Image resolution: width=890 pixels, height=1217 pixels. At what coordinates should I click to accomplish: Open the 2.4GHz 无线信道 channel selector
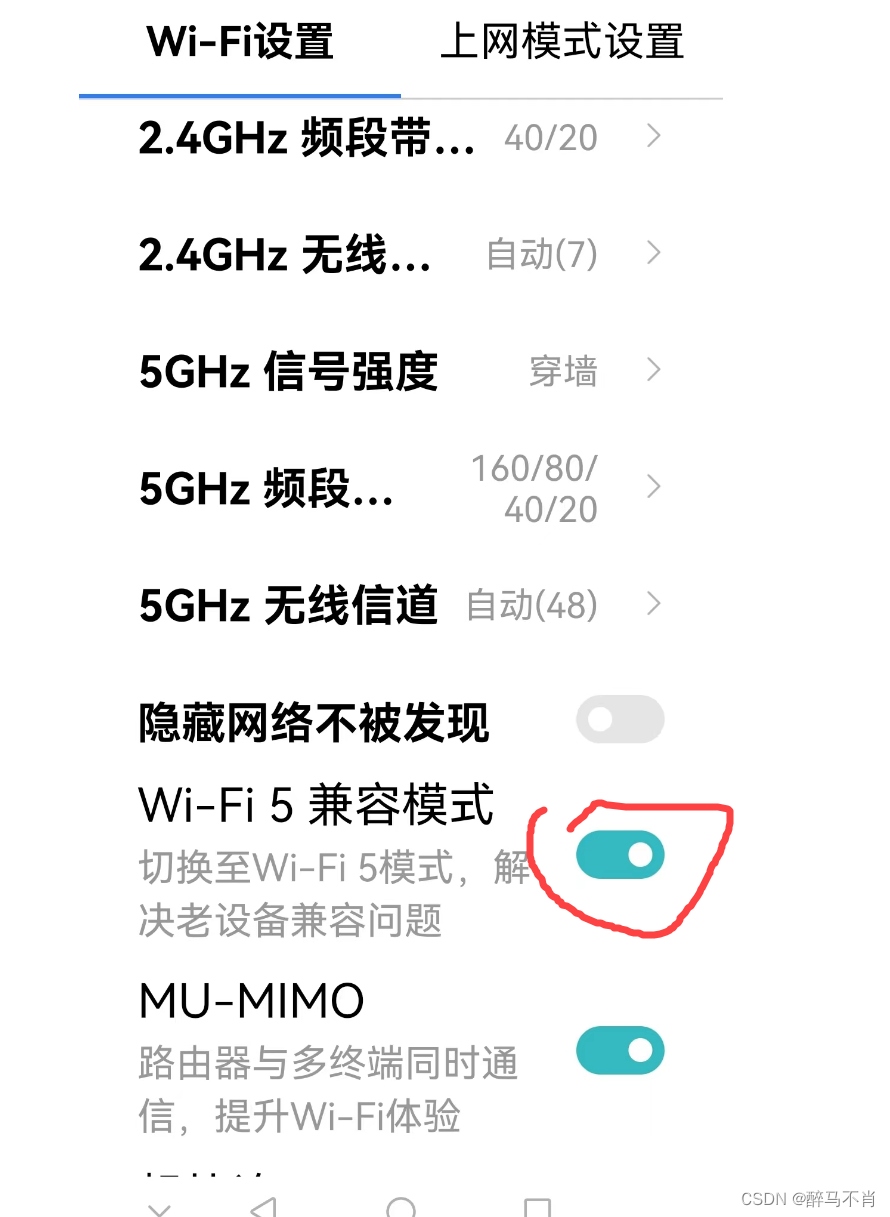coord(400,254)
